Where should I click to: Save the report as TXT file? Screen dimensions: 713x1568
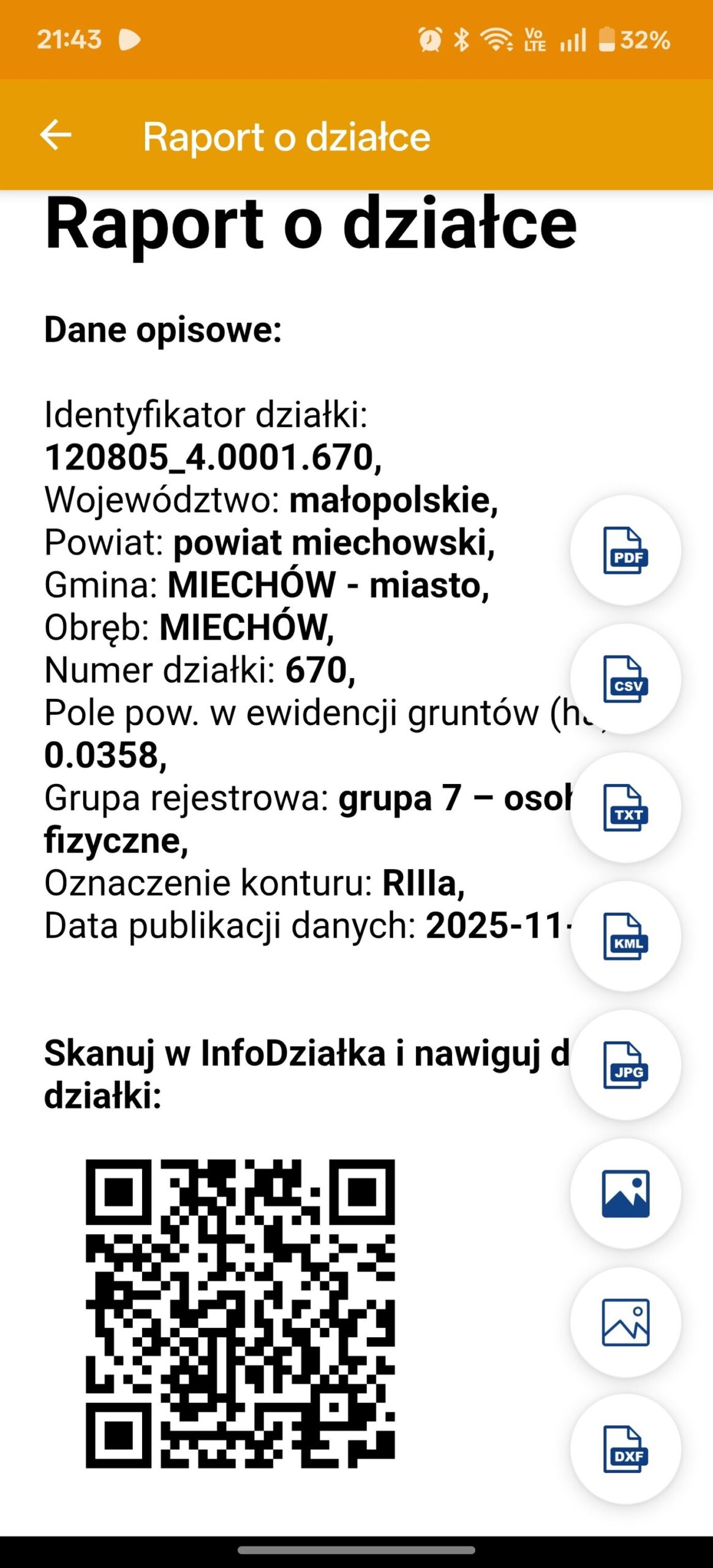[625, 808]
